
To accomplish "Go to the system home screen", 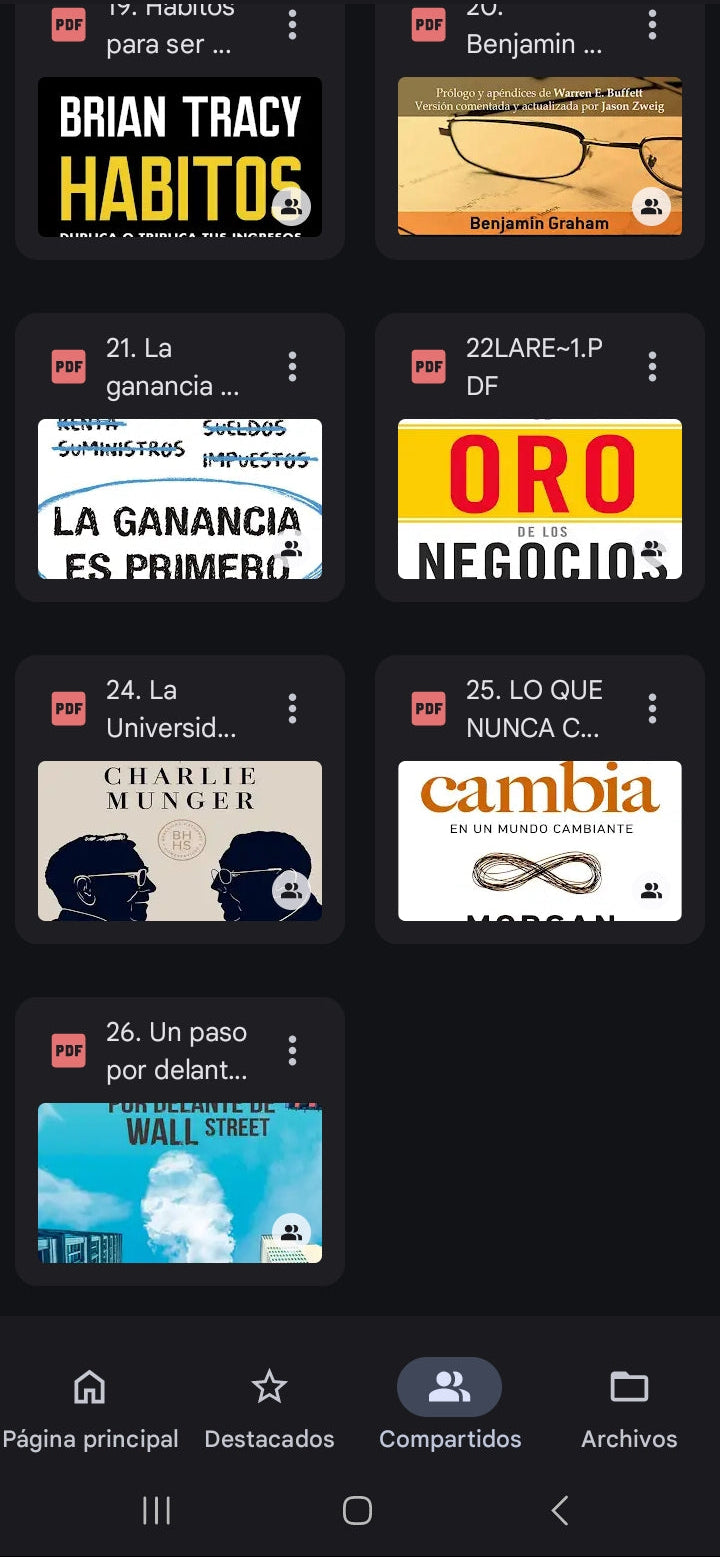I will [357, 1510].
